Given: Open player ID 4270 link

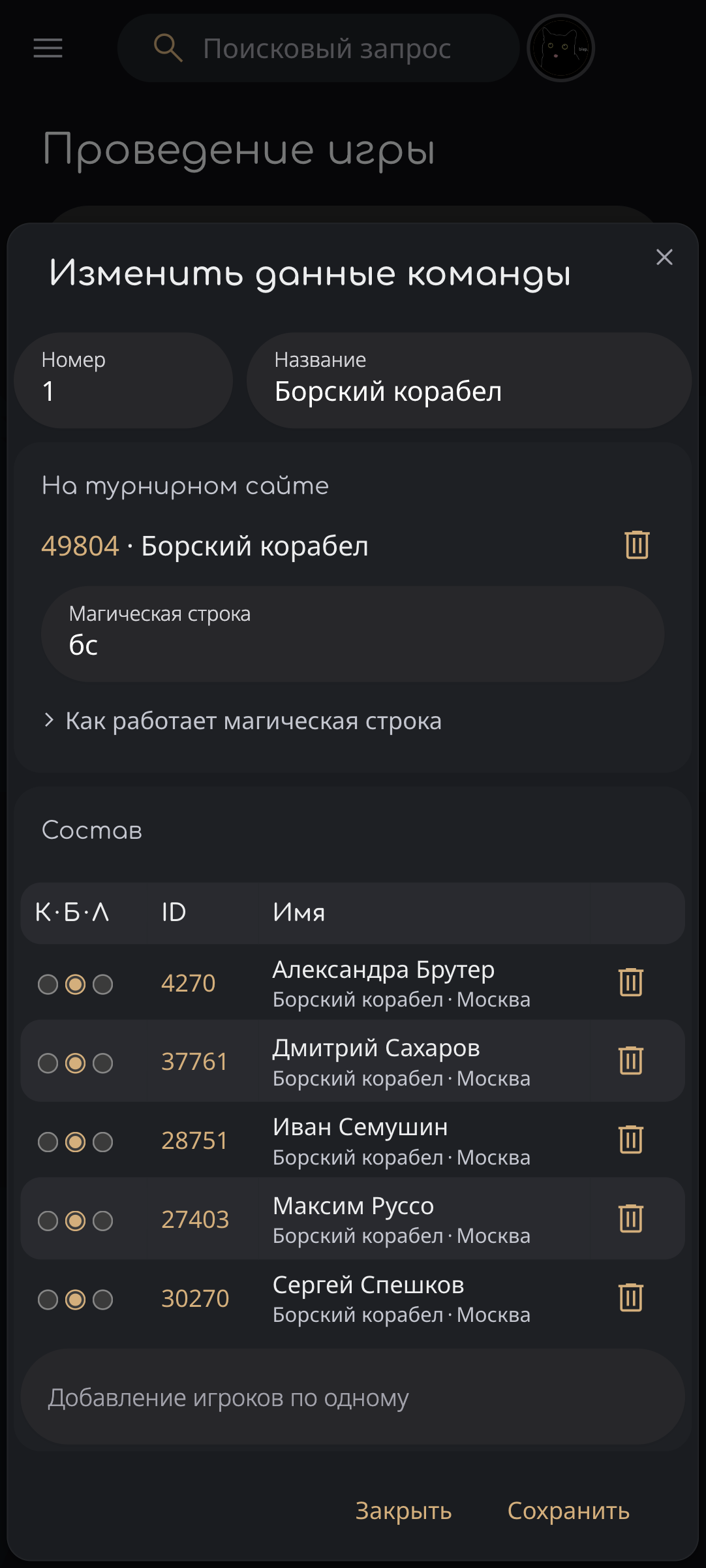Looking at the screenshot, I should click(188, 983).
